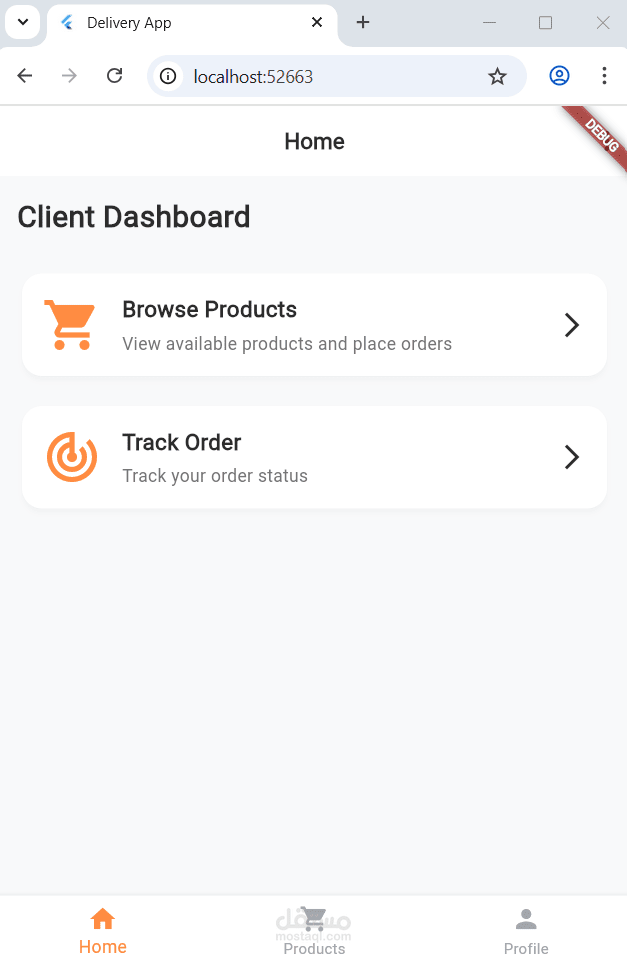Screen dimensions: 627x962
Task: Switch to the Products tab
Action: [x=314, y=932]
